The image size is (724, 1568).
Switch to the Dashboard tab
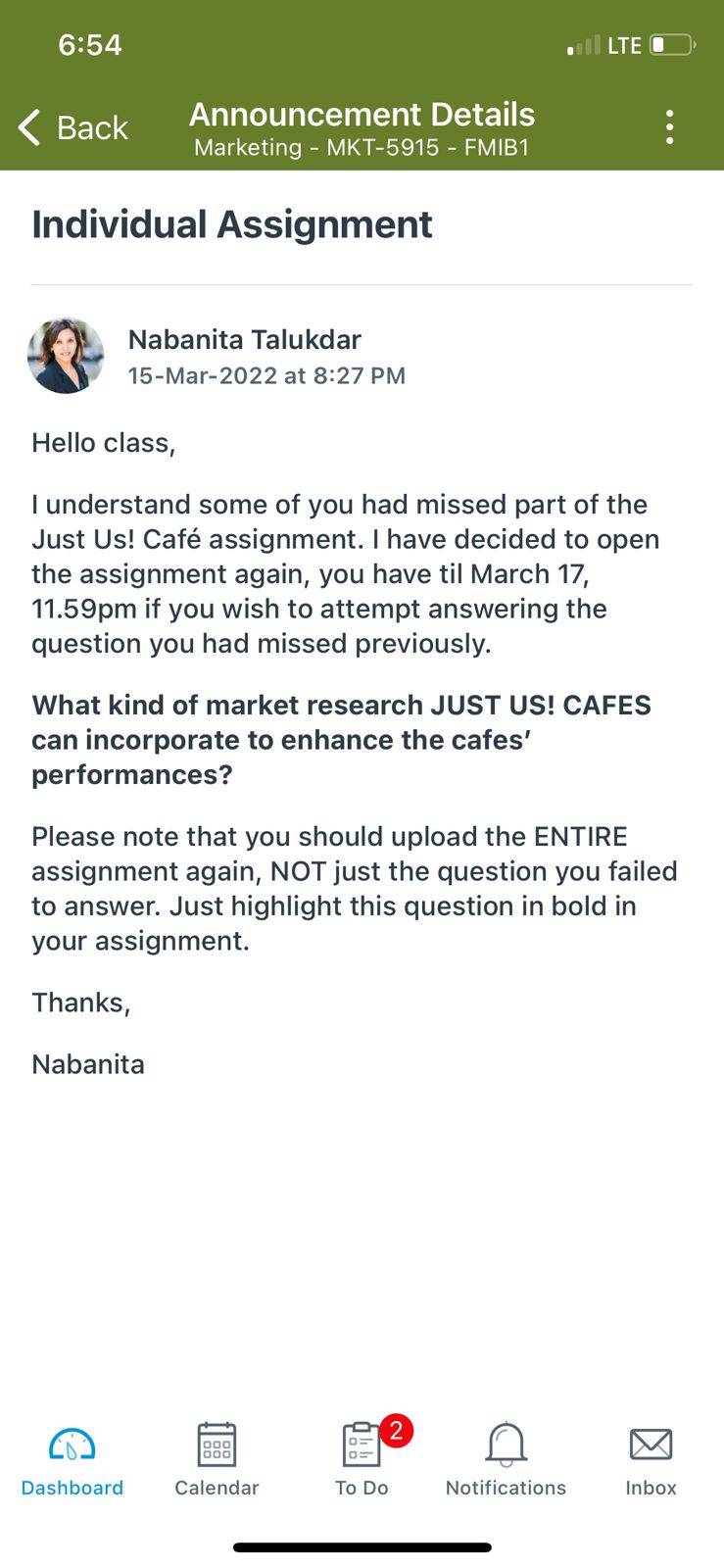72,1462
